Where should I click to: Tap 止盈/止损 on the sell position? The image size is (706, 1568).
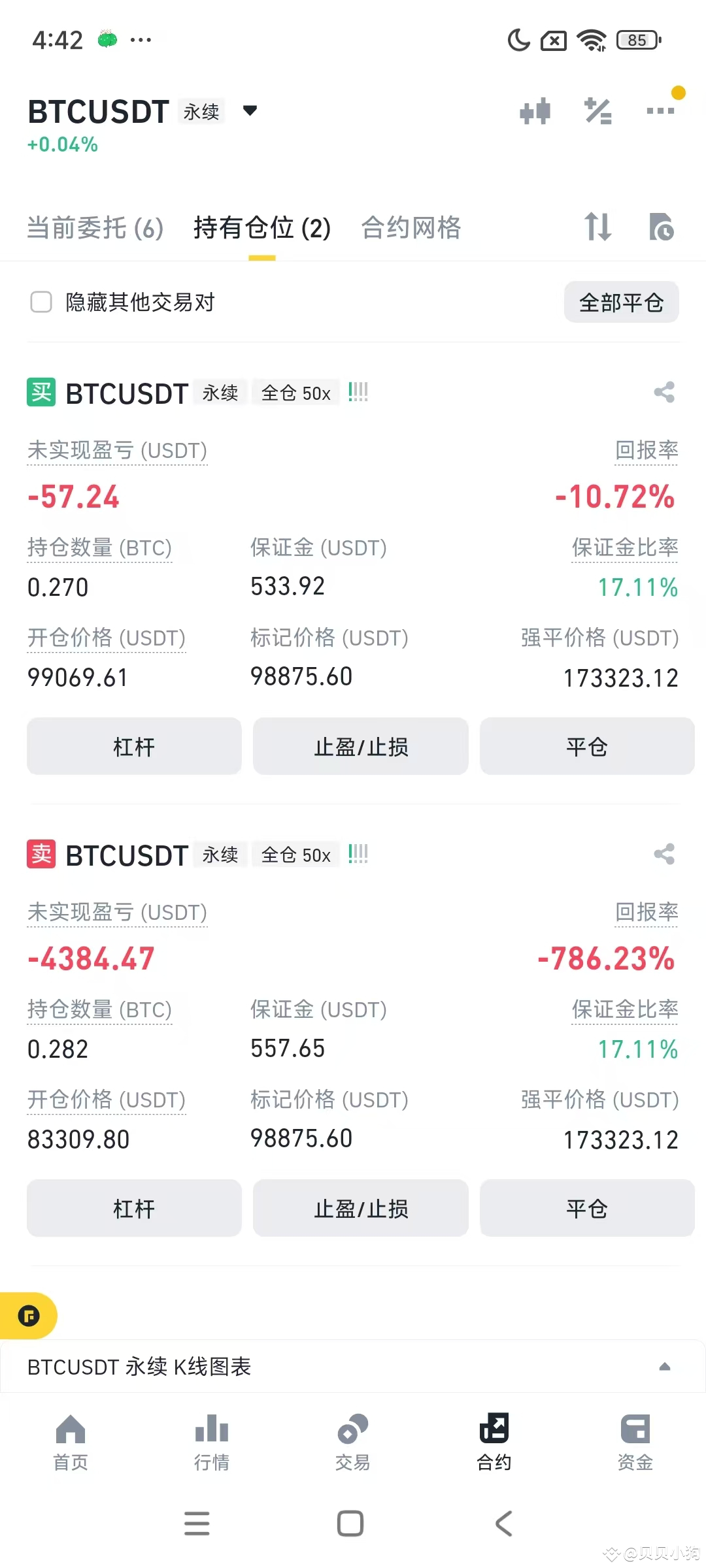pos(360,1208)
